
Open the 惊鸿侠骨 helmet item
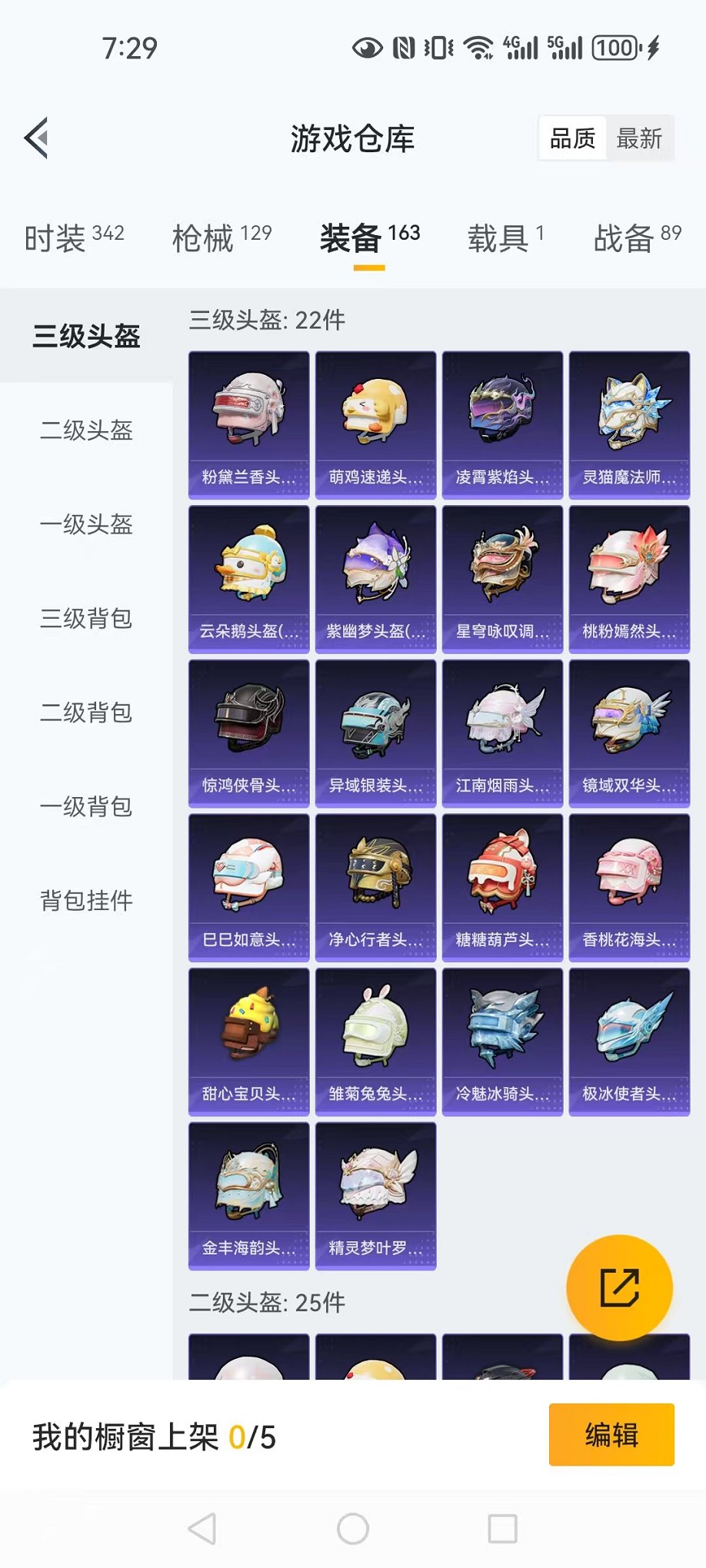tap(248, 733)
